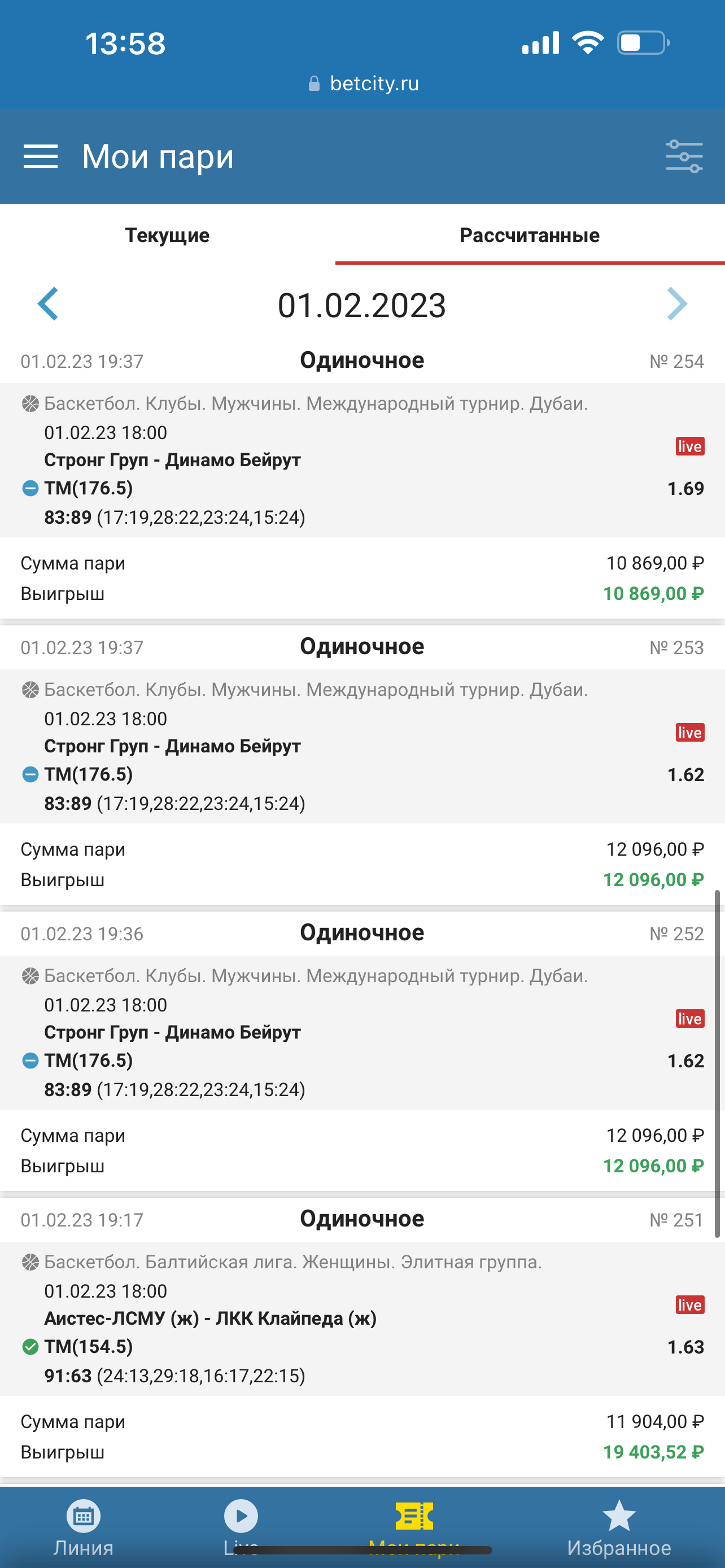Open bet № 254 details
This screenshot has height=1568, width=725.
point(362,461)
